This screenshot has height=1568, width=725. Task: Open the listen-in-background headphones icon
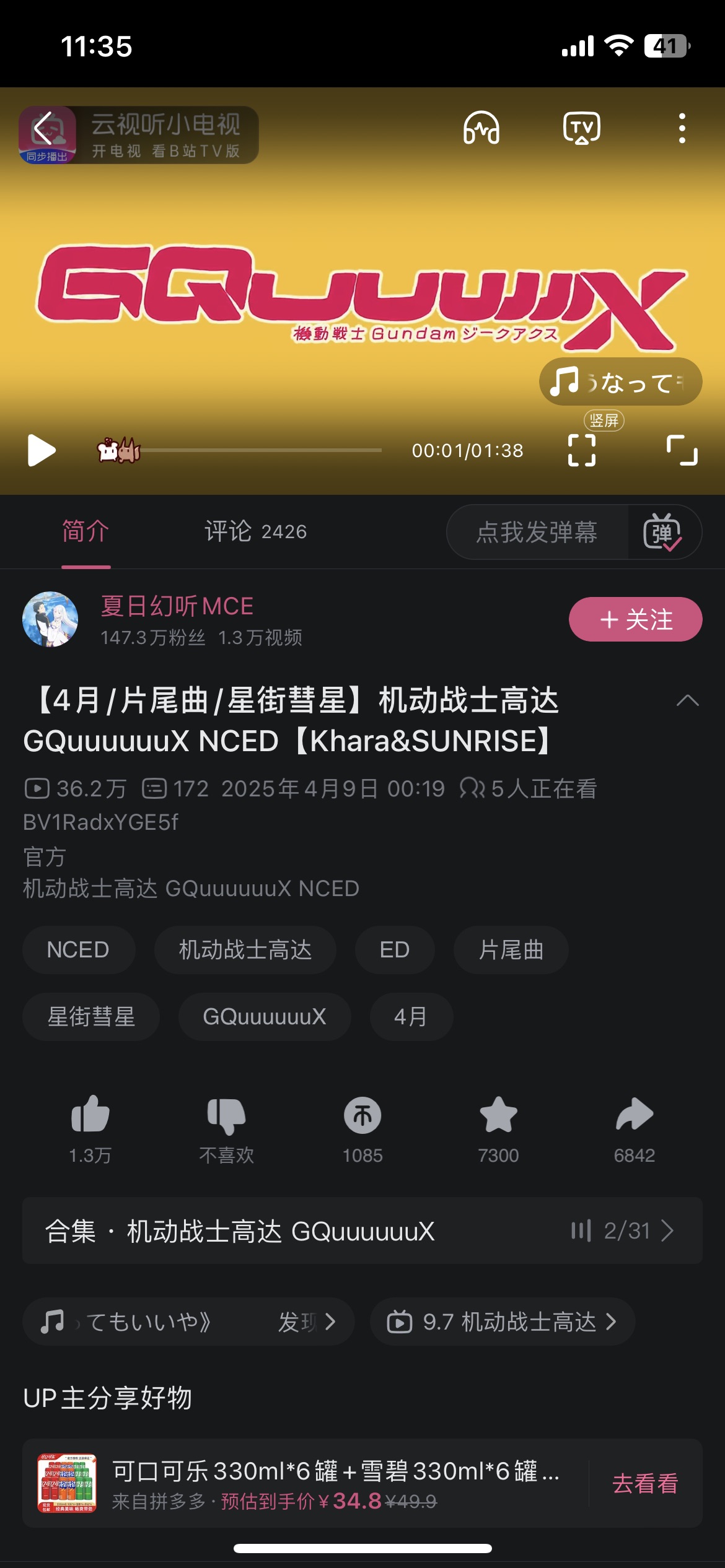coord(482,128)
